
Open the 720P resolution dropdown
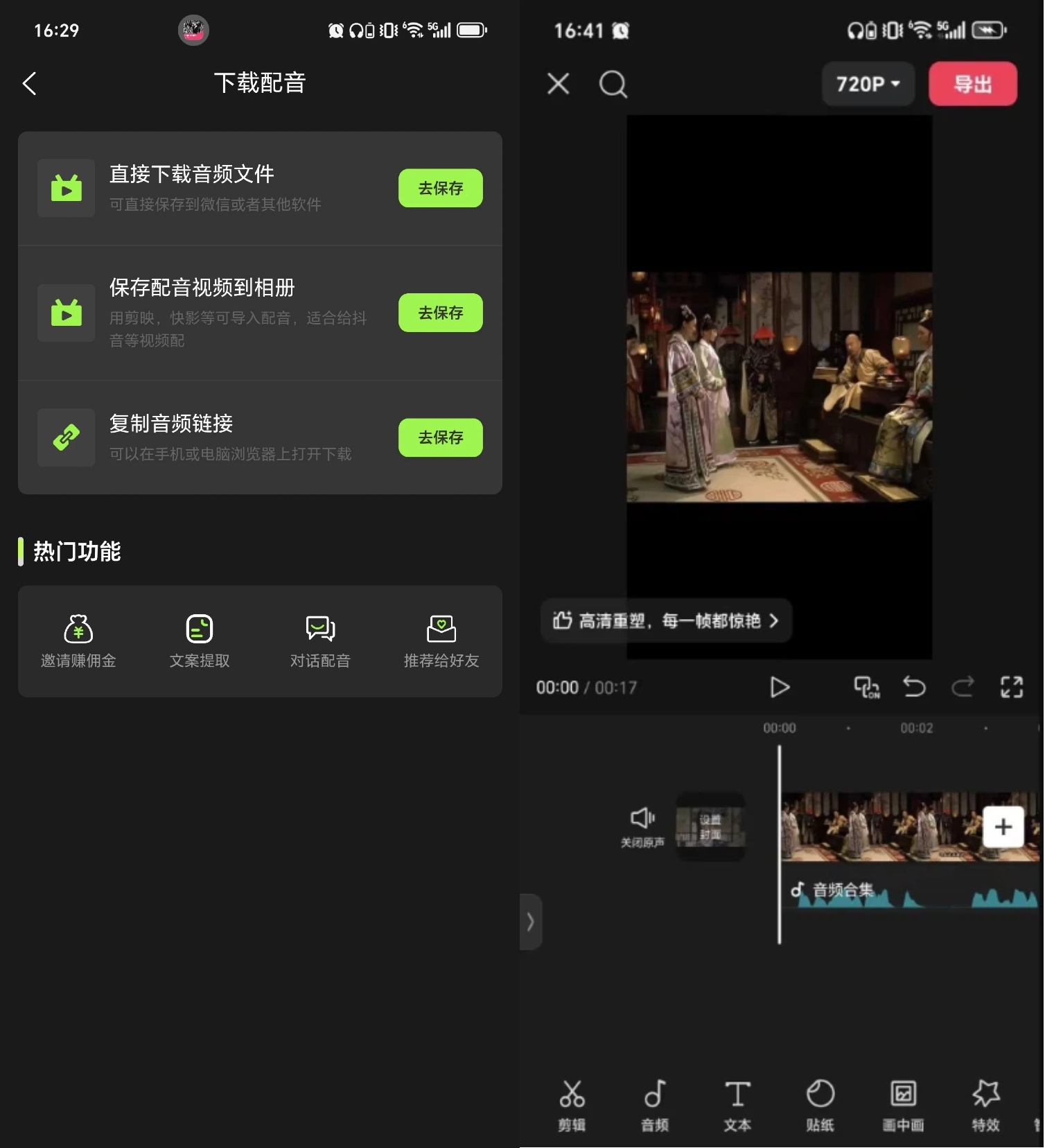[x=868, y=84]
